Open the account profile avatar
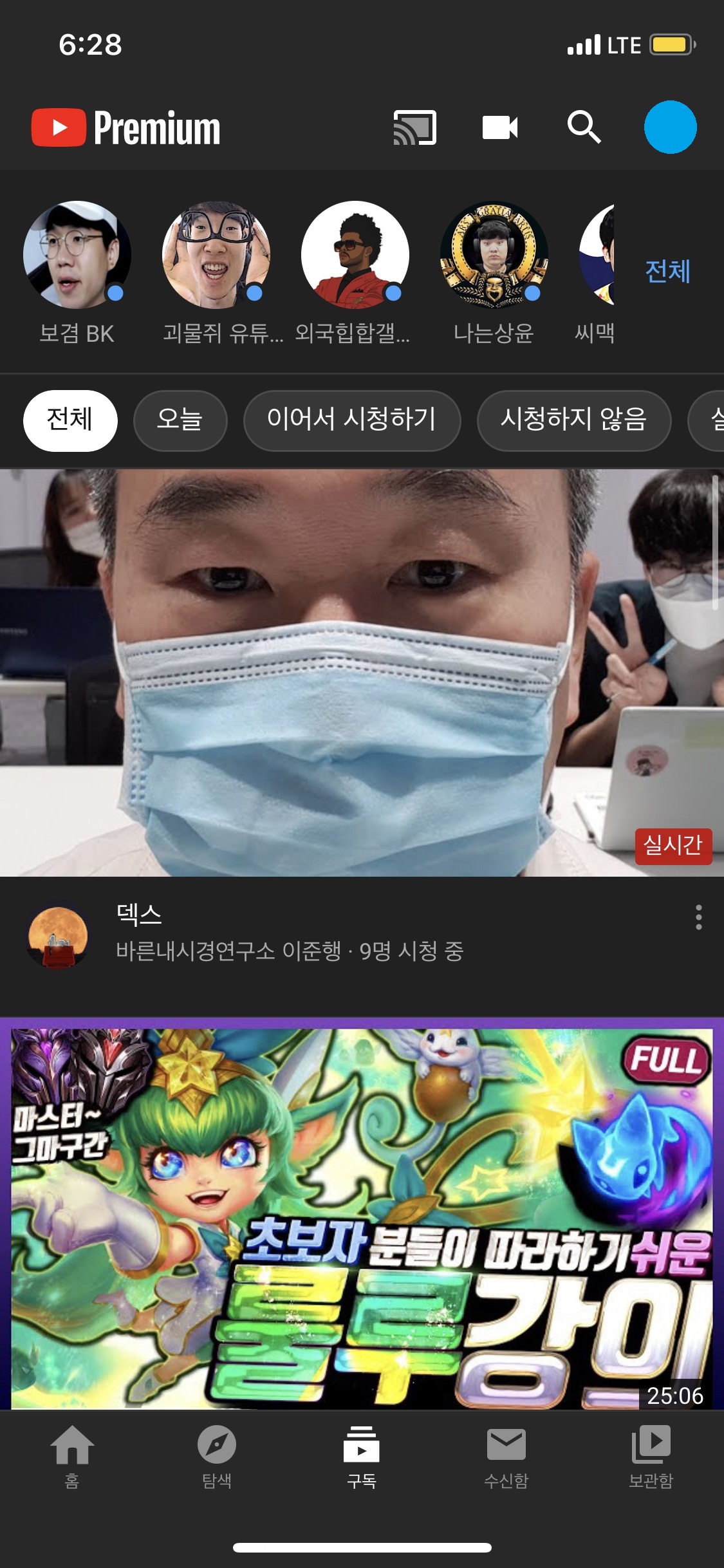This screenshot has width=724, height=1568. pos(671,127)
